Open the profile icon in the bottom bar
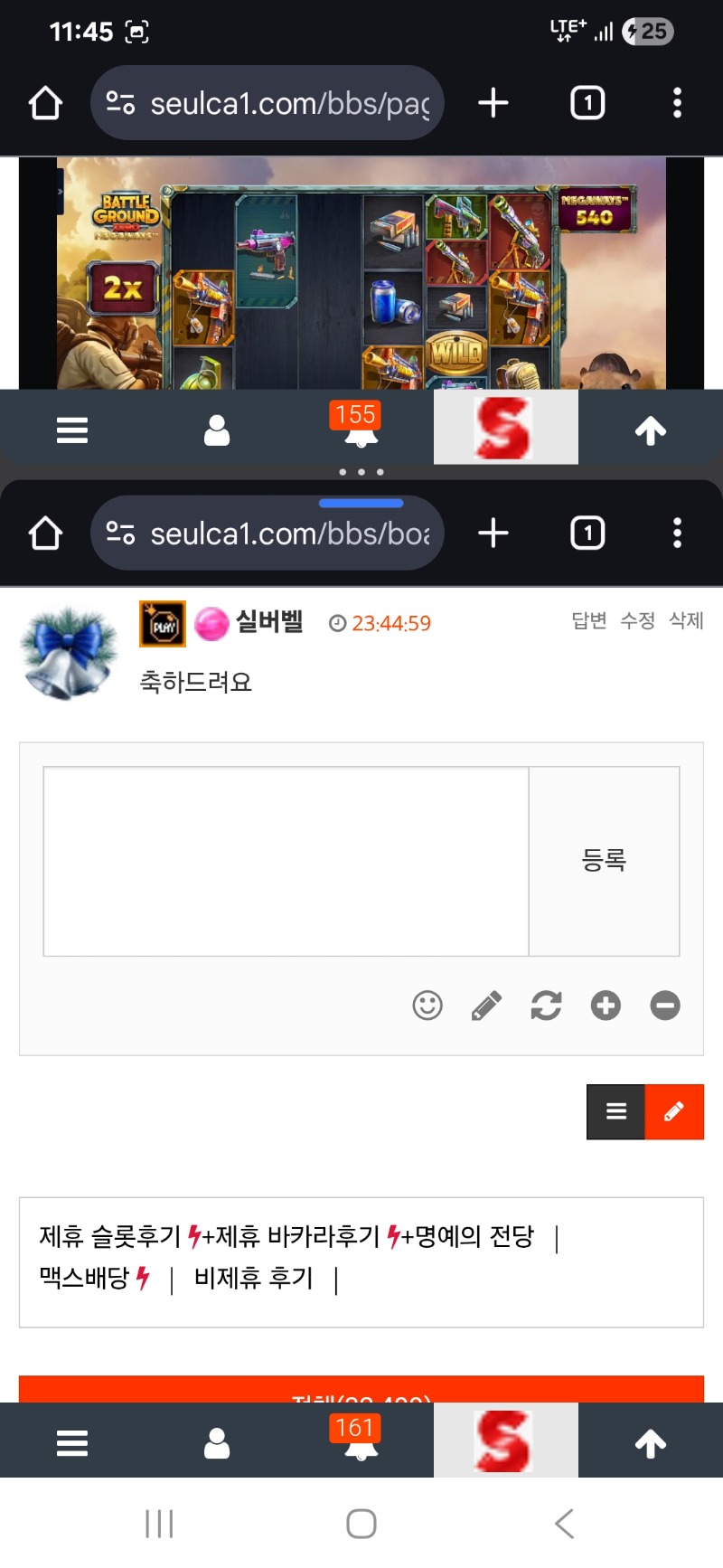Image resolution: width=723 pixels, height=1568 pixels. 217,1443
